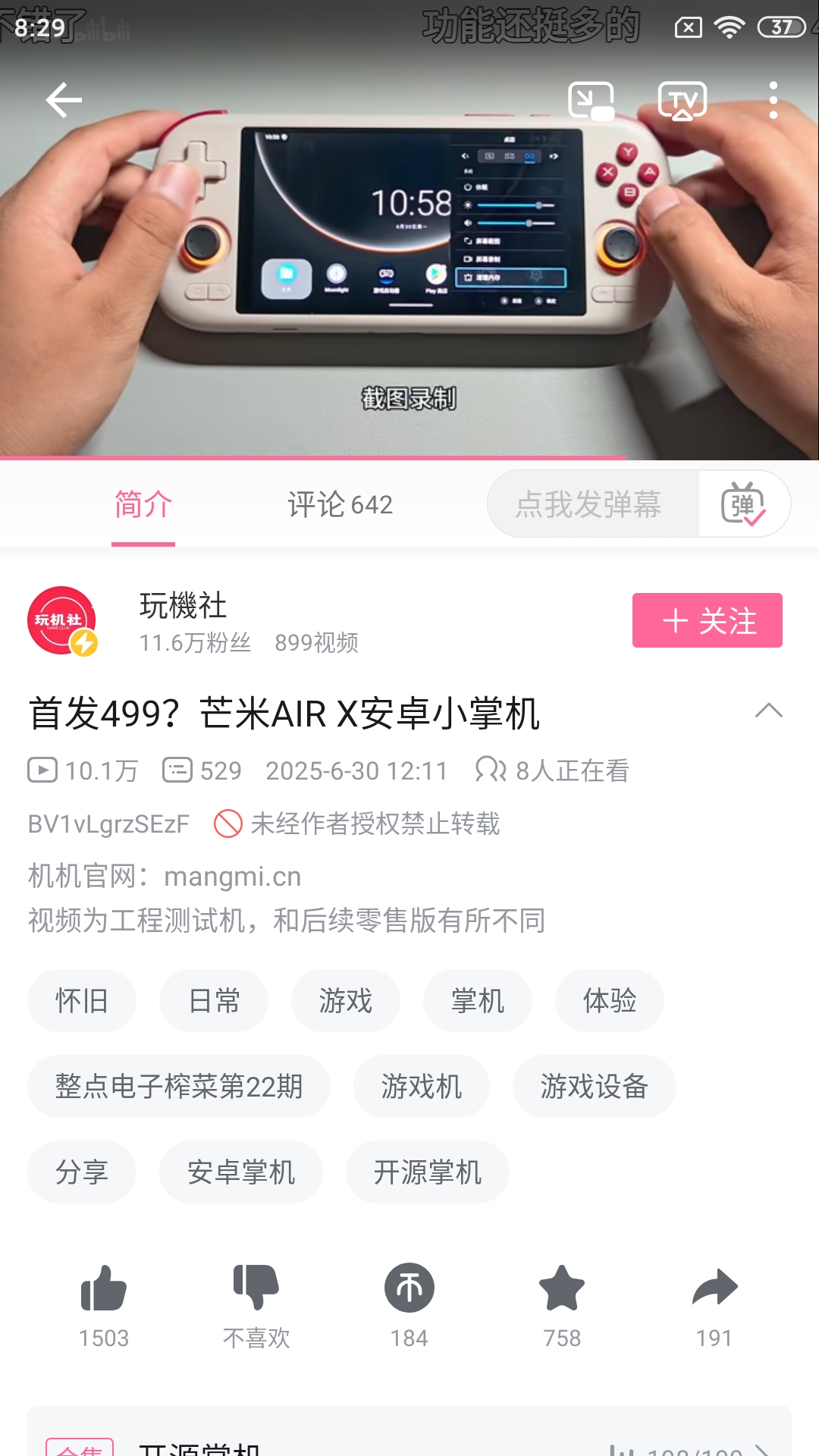Toggle the 弹 danmaku switch
The image size is (819, 1456).
click(743, 504)
